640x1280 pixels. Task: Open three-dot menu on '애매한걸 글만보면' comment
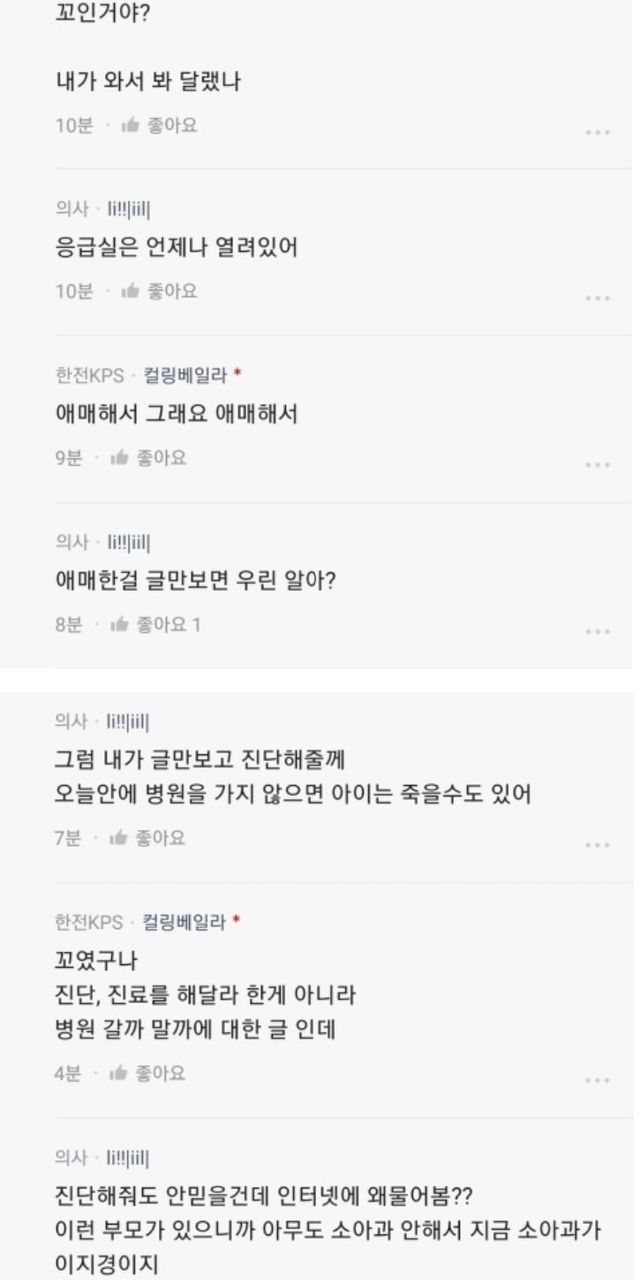(598, 632)
